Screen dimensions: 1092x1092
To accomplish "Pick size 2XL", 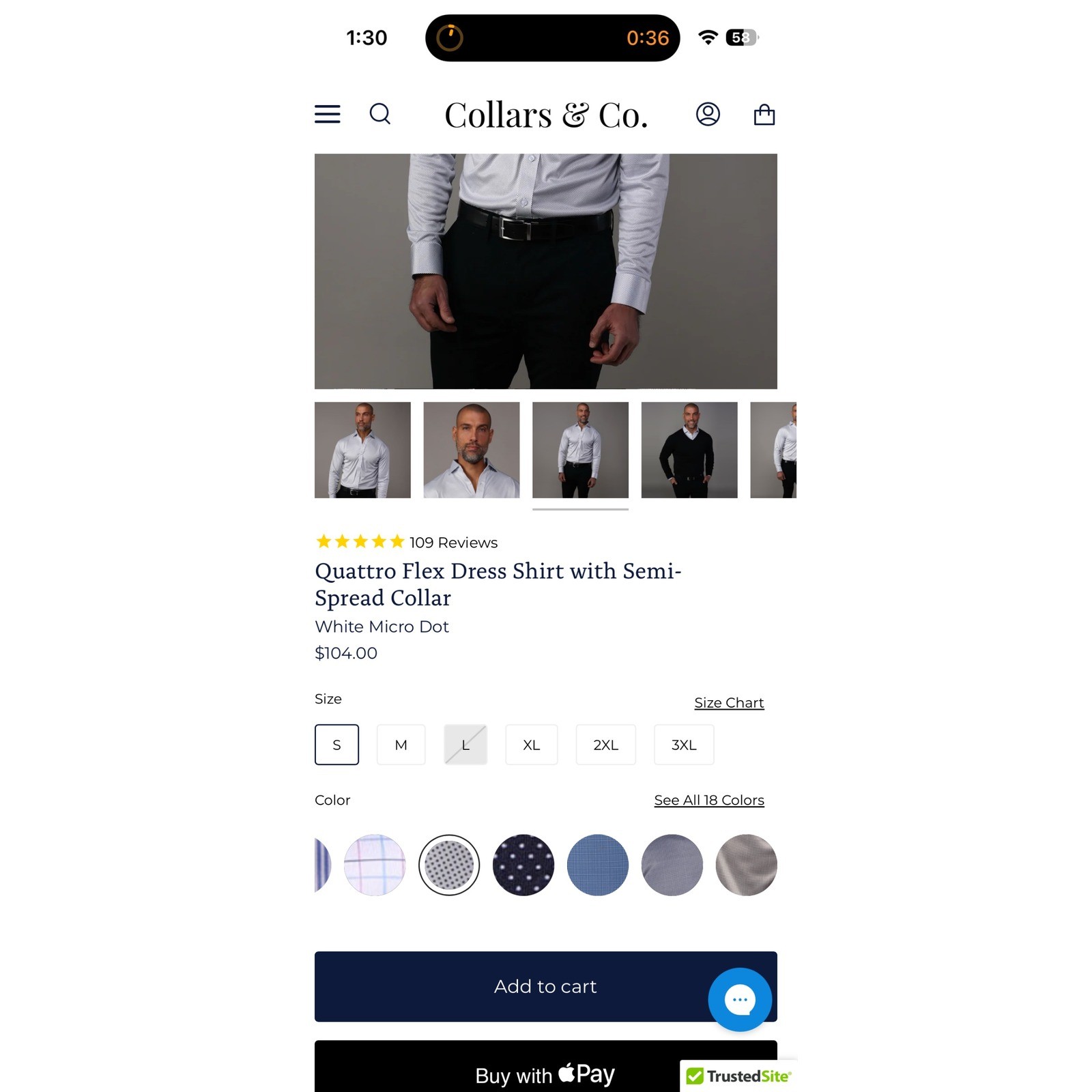I will tap(605, 745).
